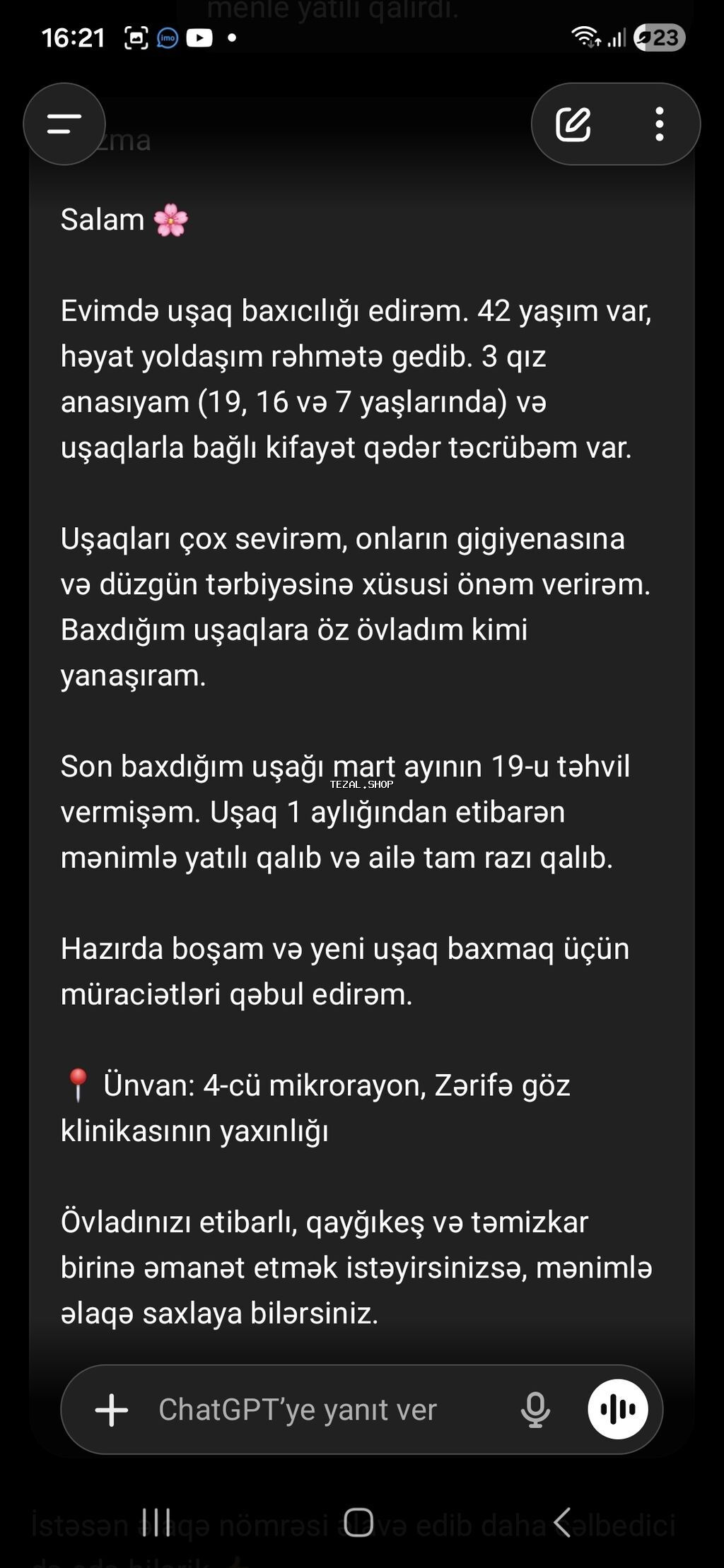Open the three-dot options menu

tap(659, 123)
